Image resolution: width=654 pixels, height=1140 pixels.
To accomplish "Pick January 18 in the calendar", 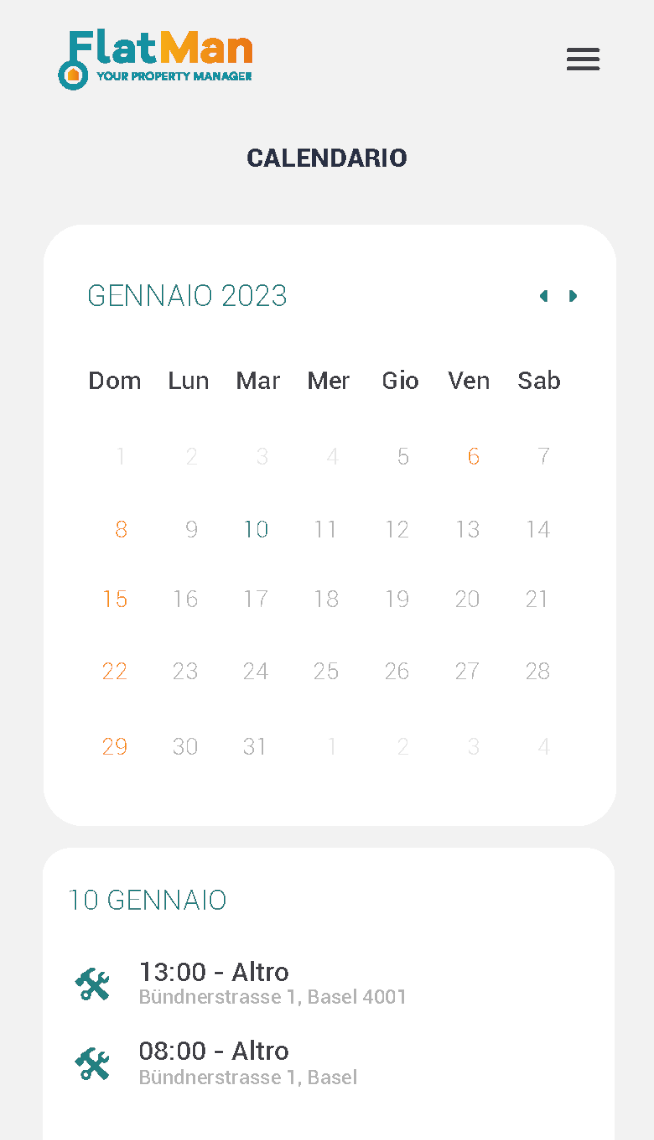I will [326, 599].
